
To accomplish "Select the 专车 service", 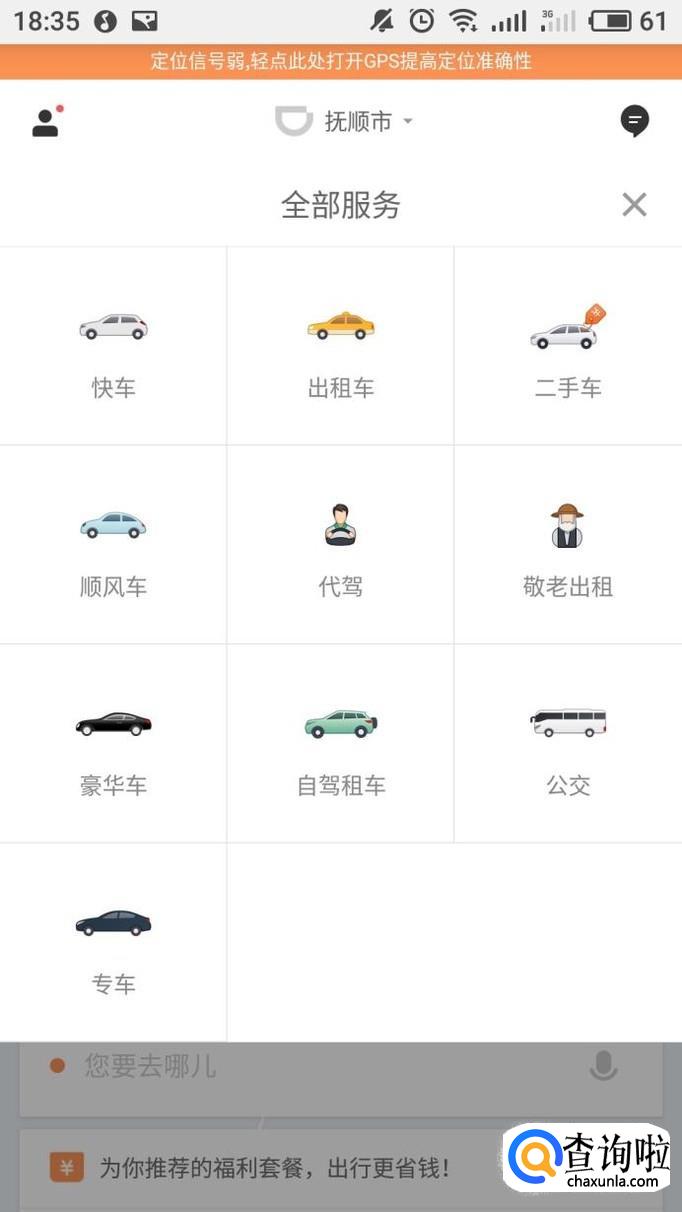I will click(x=114, y=942).
